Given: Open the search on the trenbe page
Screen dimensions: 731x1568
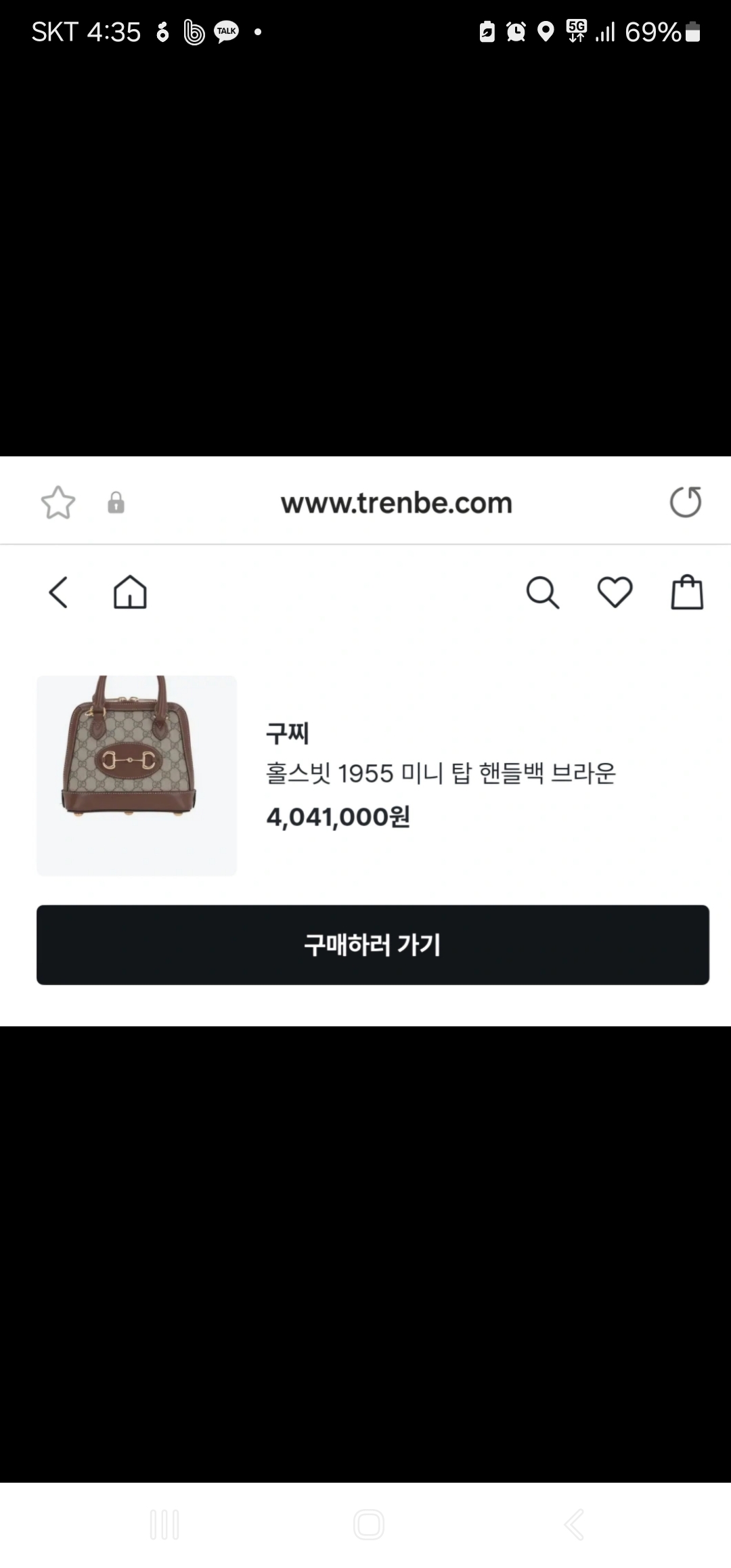Looking at the screenshot, I should [543, 592].
